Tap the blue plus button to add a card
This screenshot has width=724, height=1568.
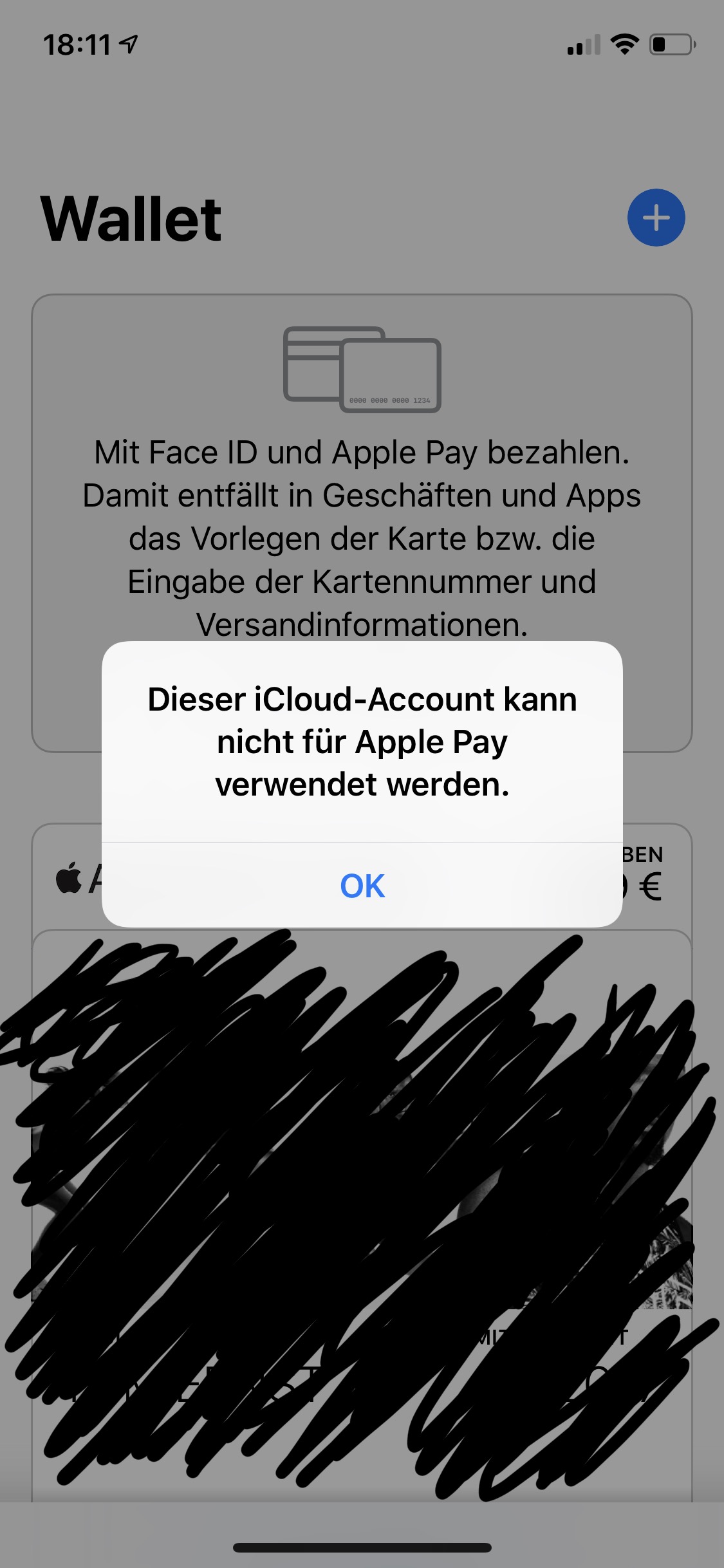[657, 218]
